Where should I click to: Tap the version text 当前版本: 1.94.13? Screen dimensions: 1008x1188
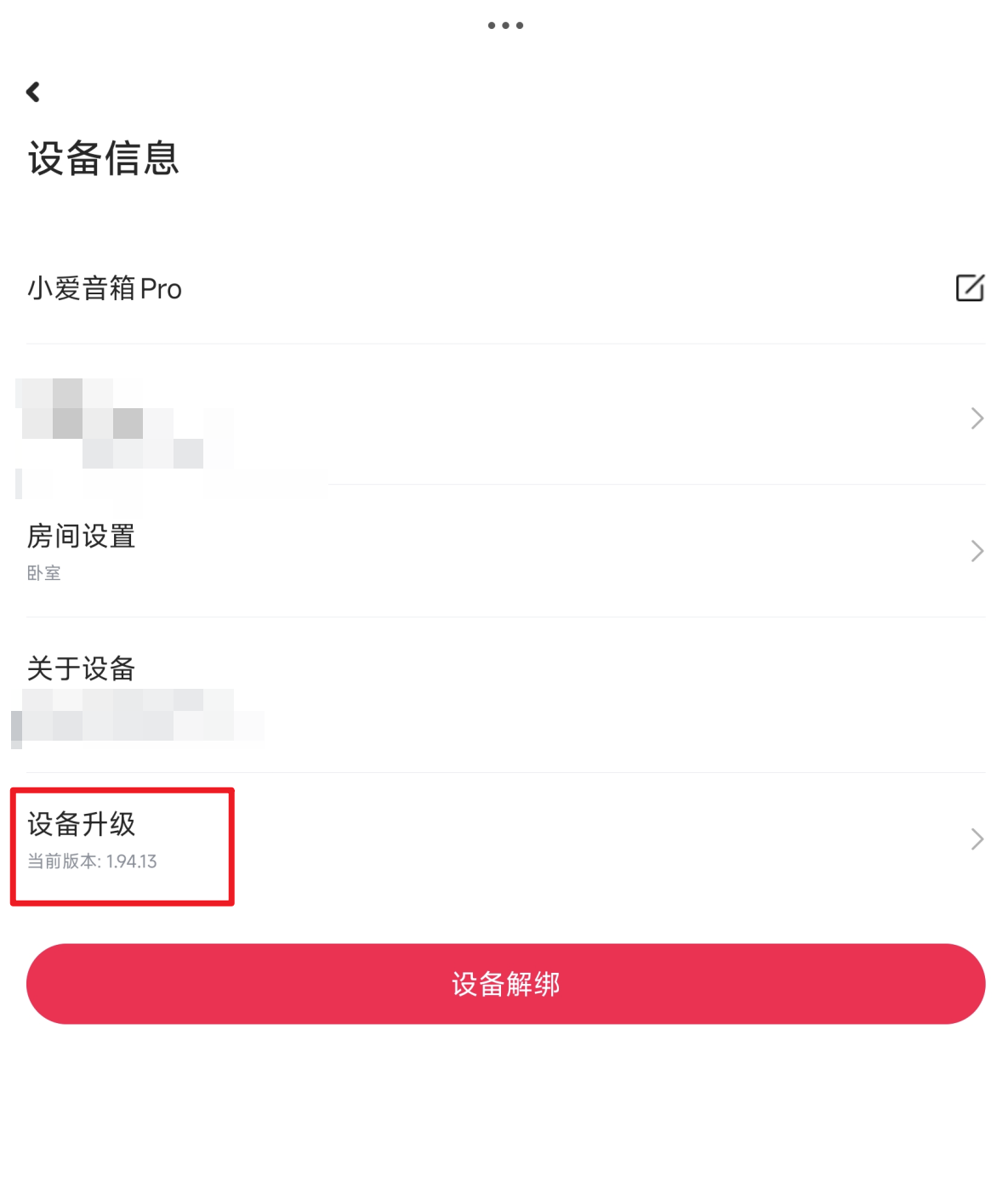coord(89,861)
